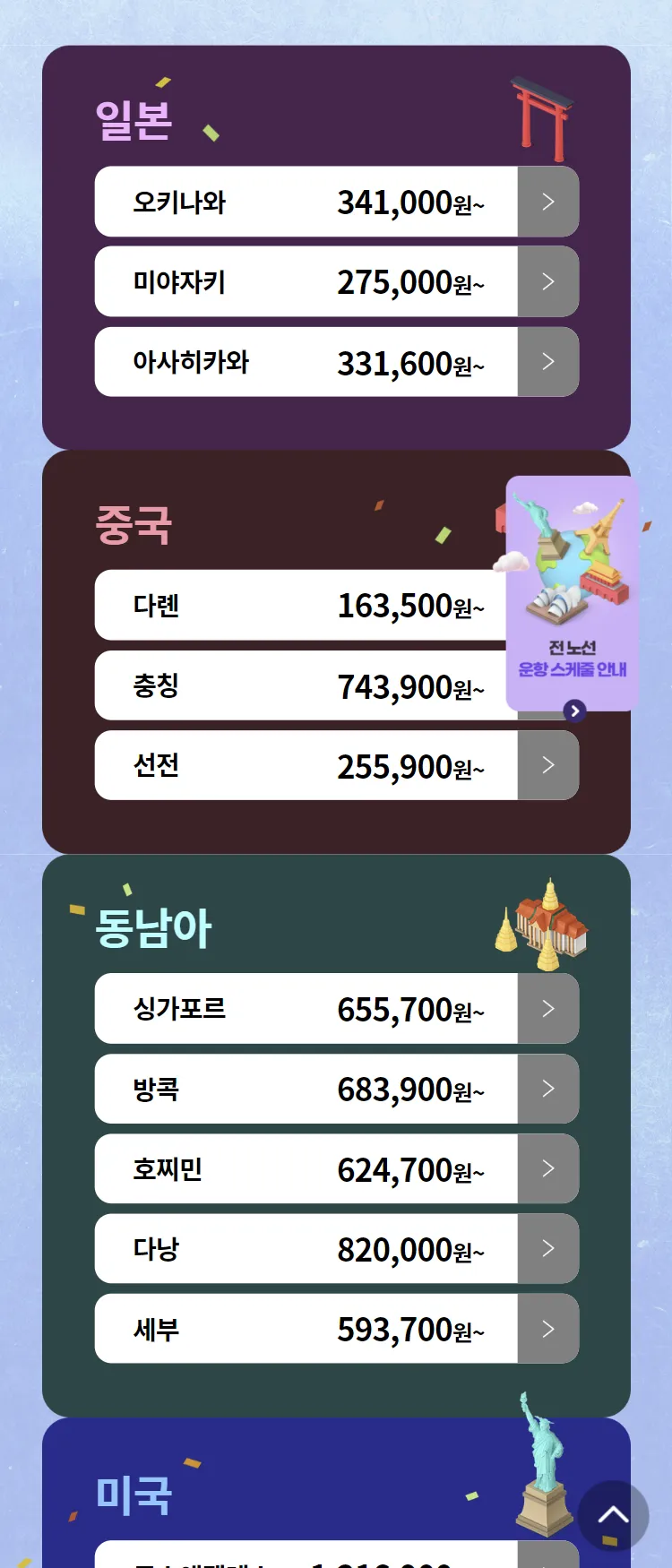Select the 호찌민 route row
The image size is (672, 1568).
tap(336, 1168)
